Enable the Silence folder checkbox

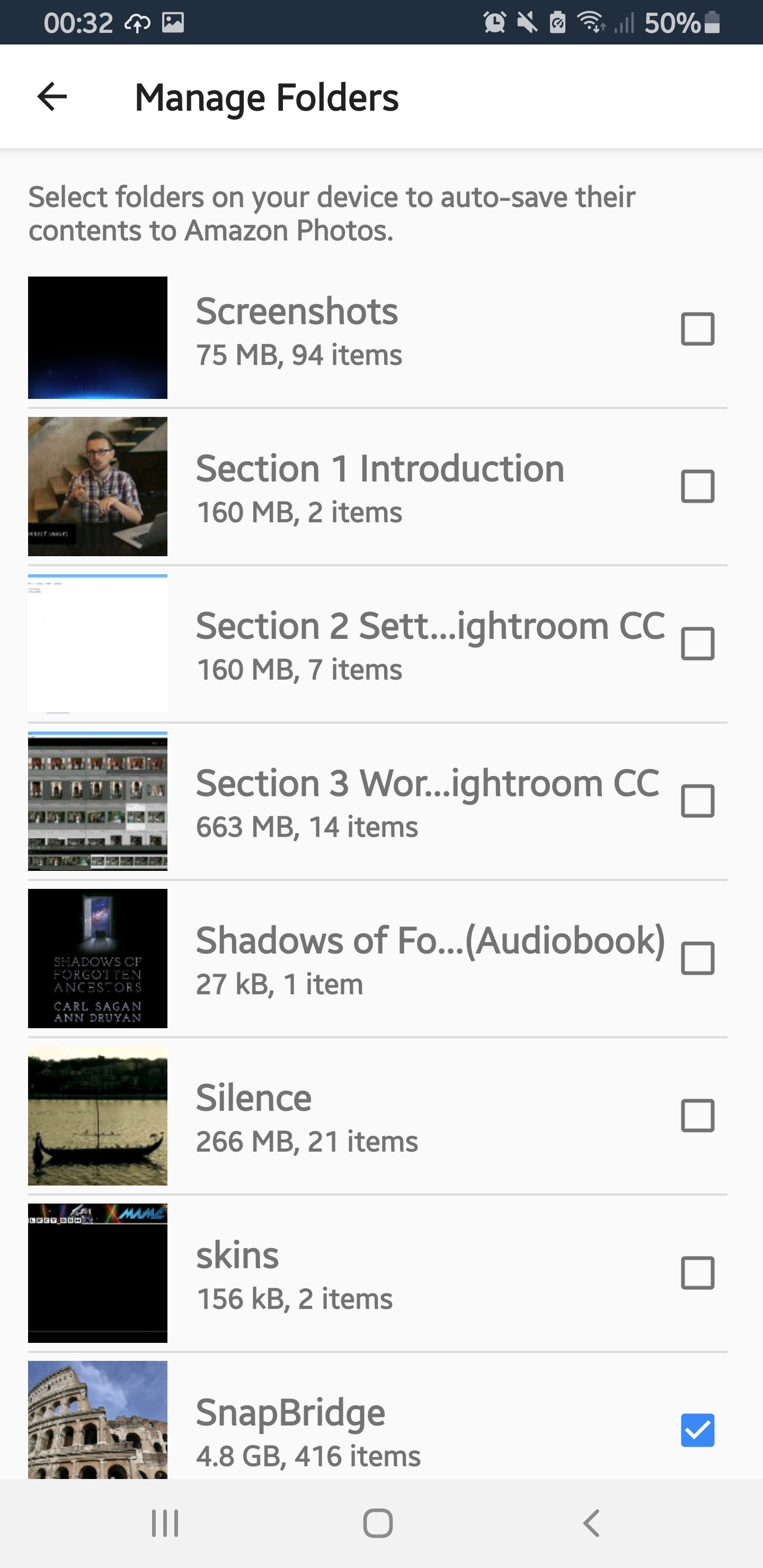point(698,1116)
